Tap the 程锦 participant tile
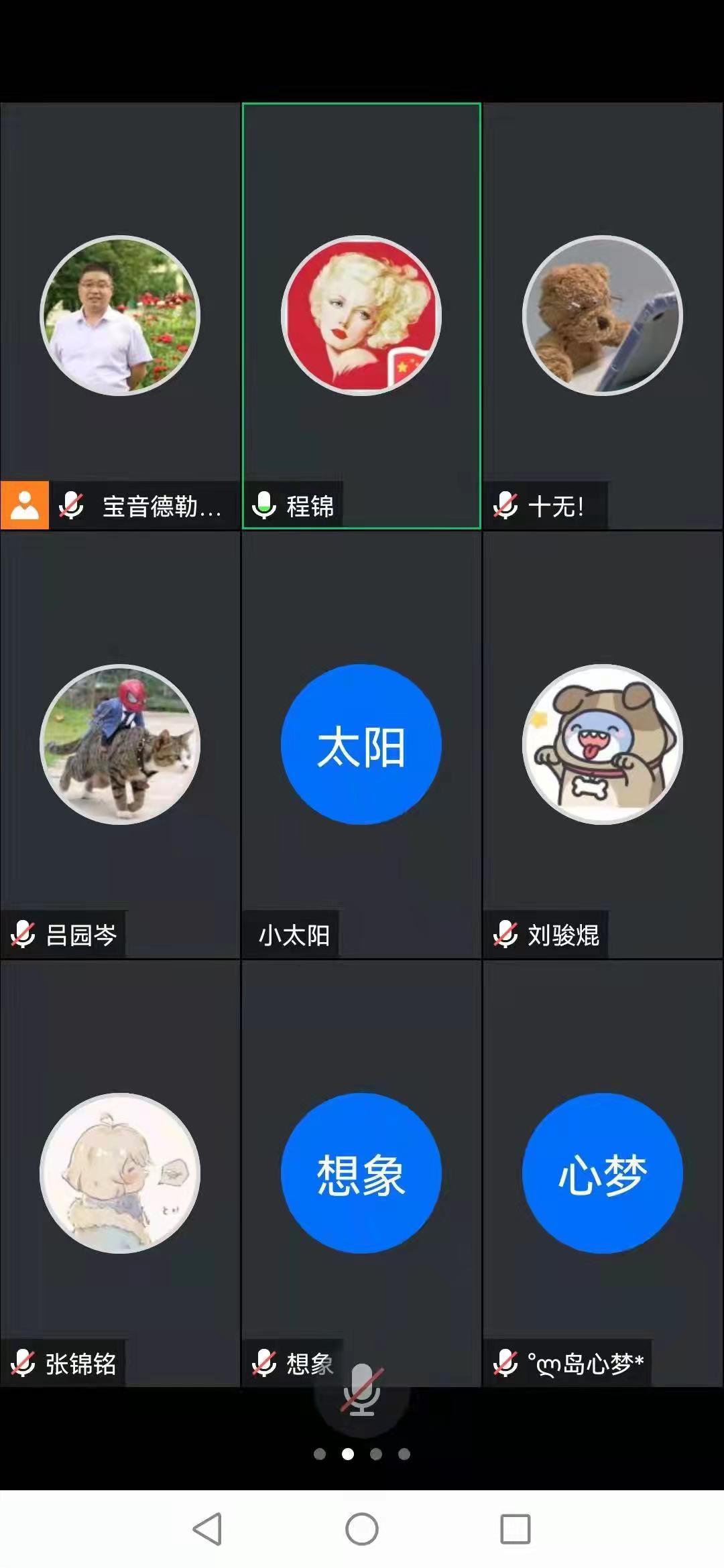The image size is (724, 1568). coord(361,316)
